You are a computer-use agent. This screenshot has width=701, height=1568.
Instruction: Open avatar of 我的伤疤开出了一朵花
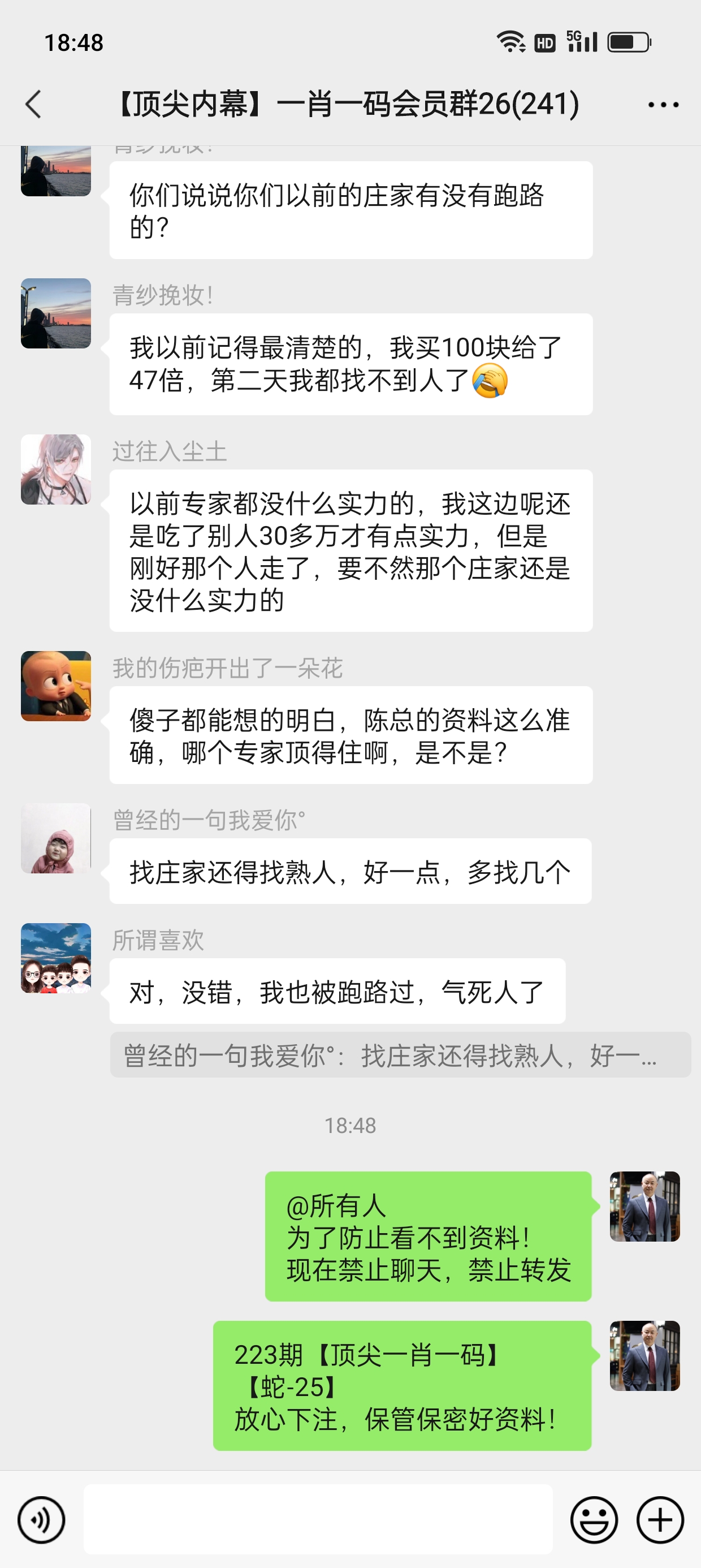[x=56, y=686]
